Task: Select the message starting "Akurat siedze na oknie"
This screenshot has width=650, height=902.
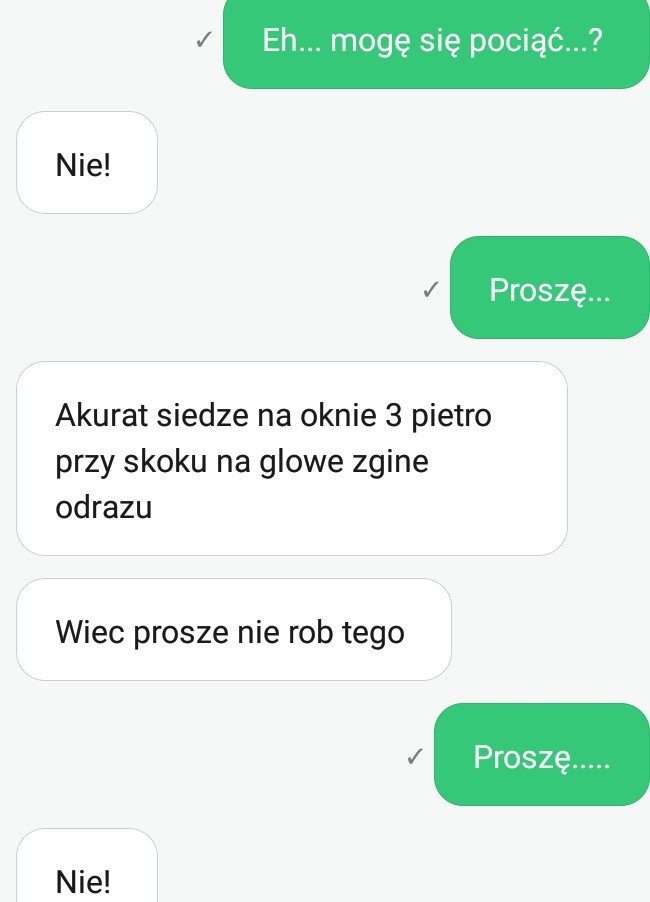Action: click(292, 458)
